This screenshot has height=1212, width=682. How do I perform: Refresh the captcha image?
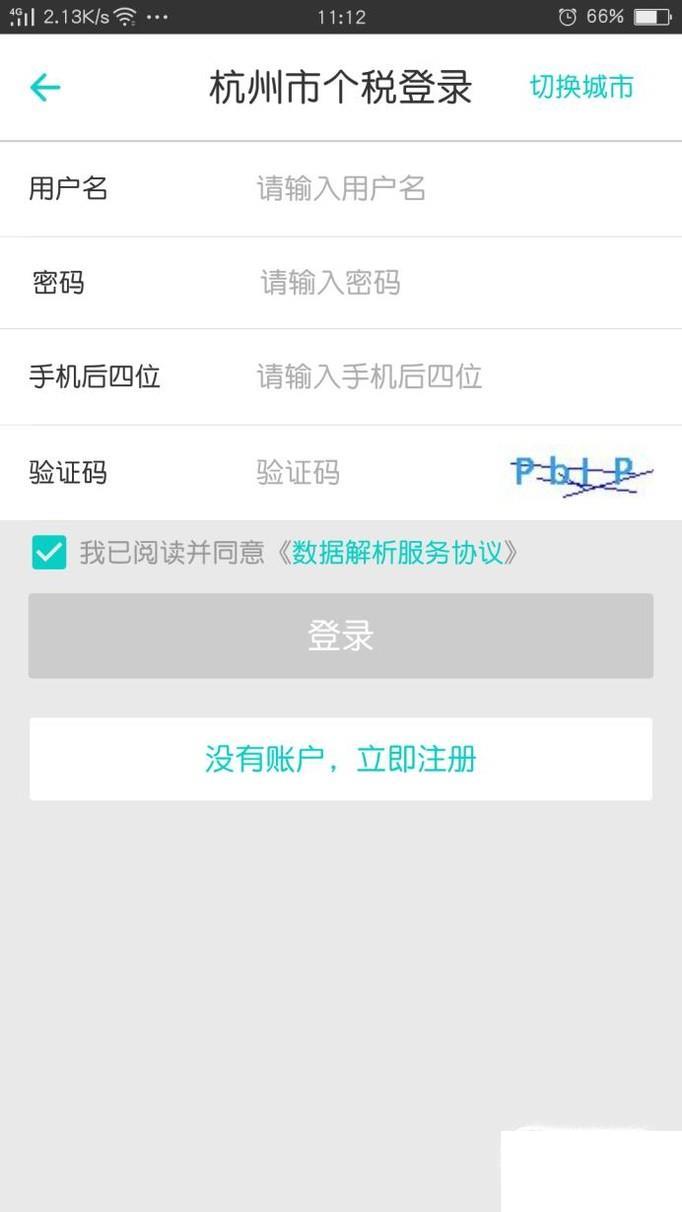coord(582,473)
